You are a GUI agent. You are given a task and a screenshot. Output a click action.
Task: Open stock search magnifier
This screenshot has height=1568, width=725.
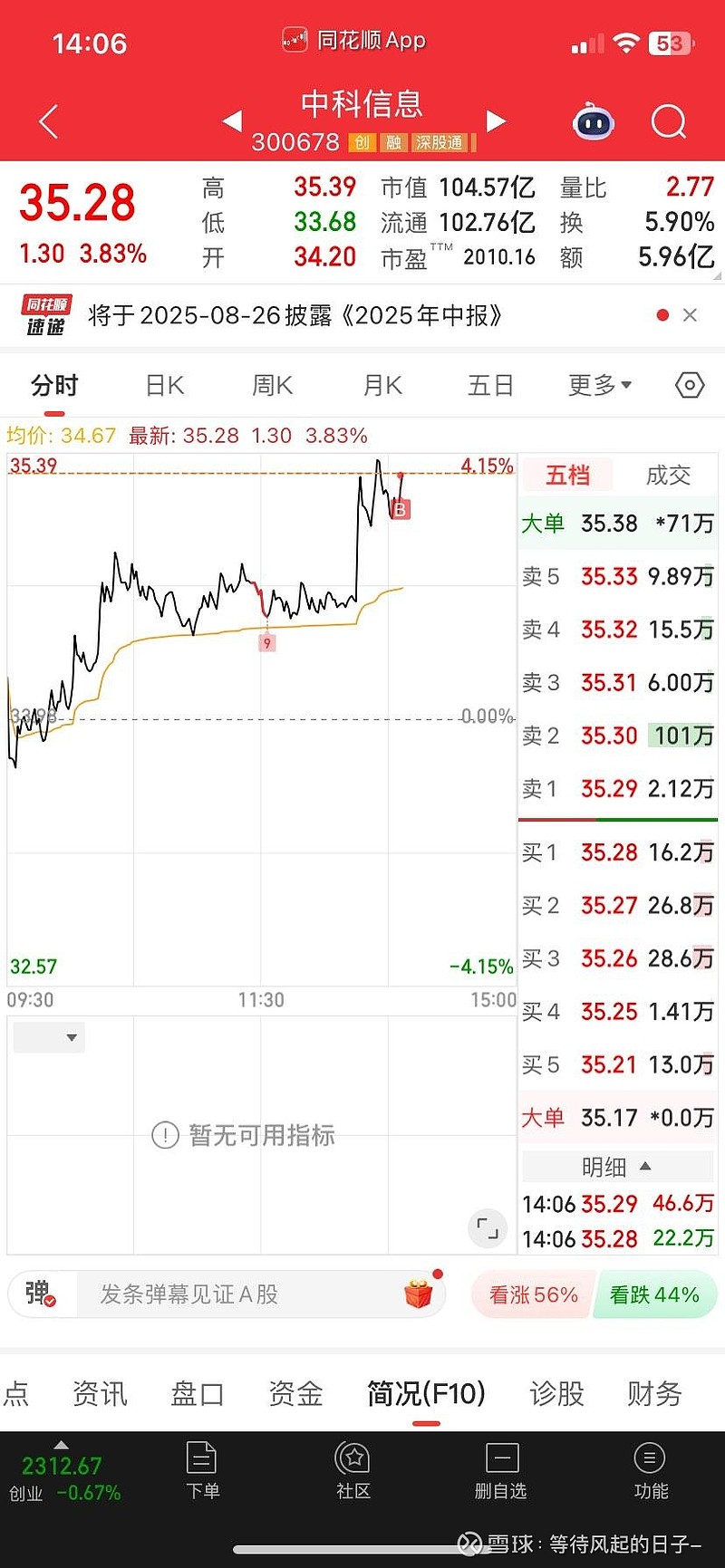[x=669, y=121]
